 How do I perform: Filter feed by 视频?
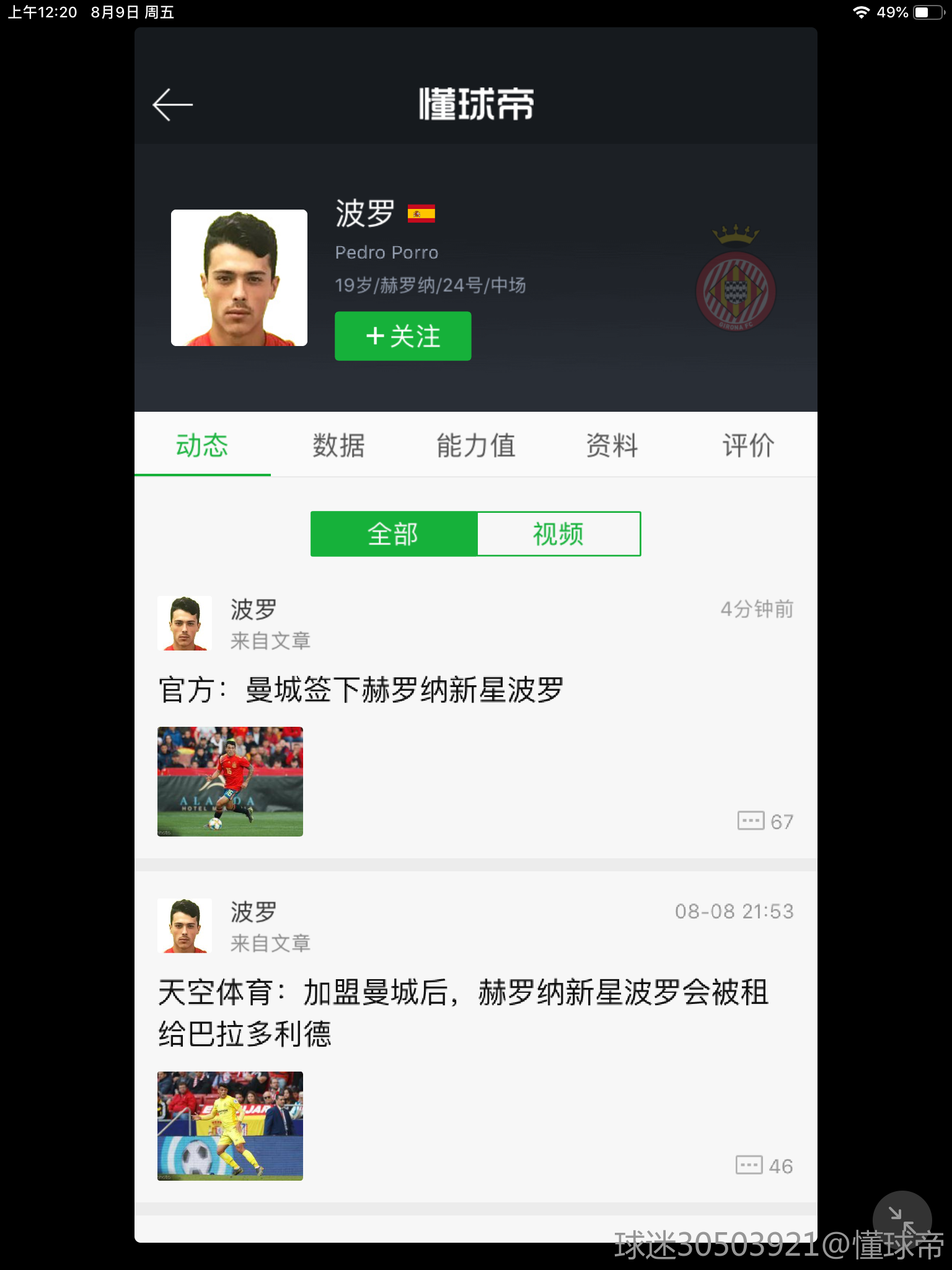coord(558,534)
